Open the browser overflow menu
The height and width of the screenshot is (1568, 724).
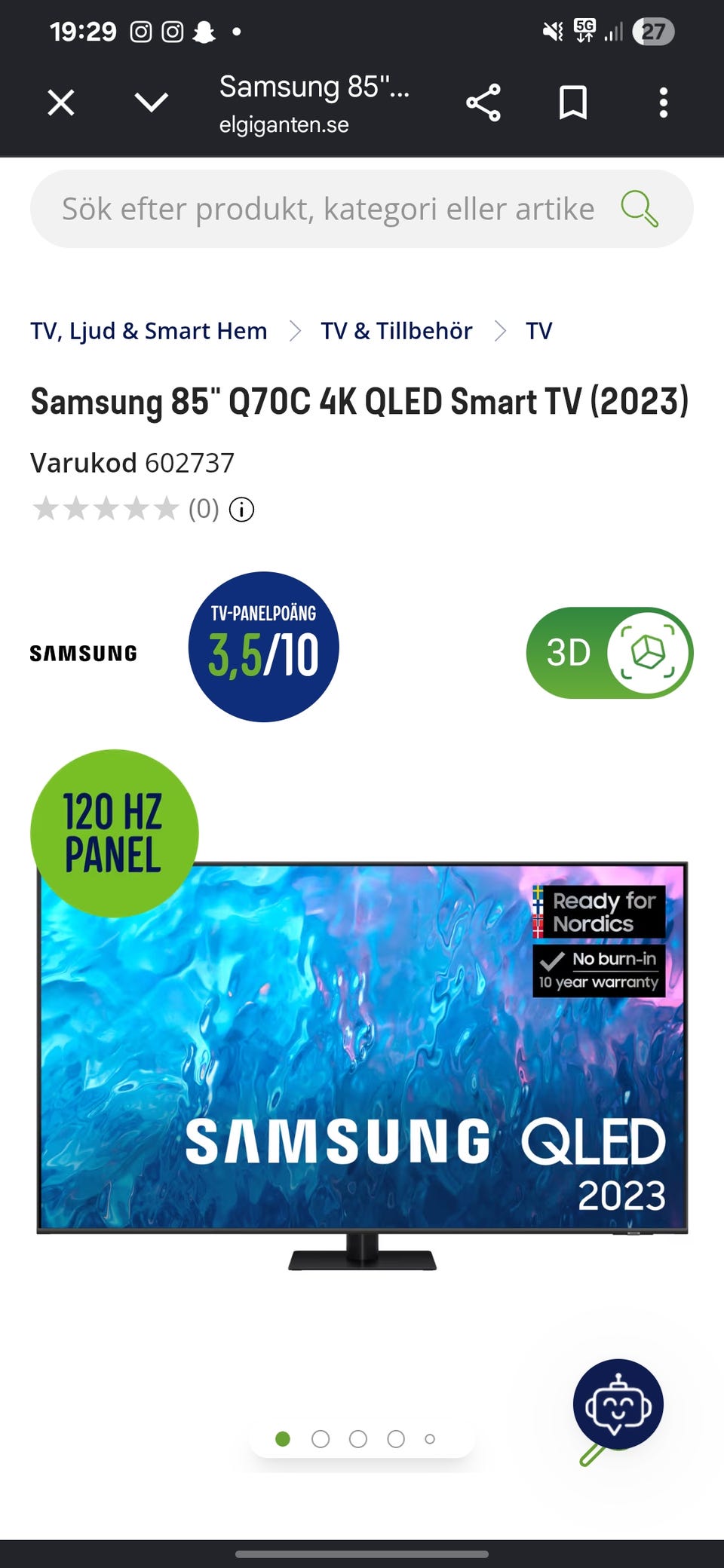tap(664, 103)
